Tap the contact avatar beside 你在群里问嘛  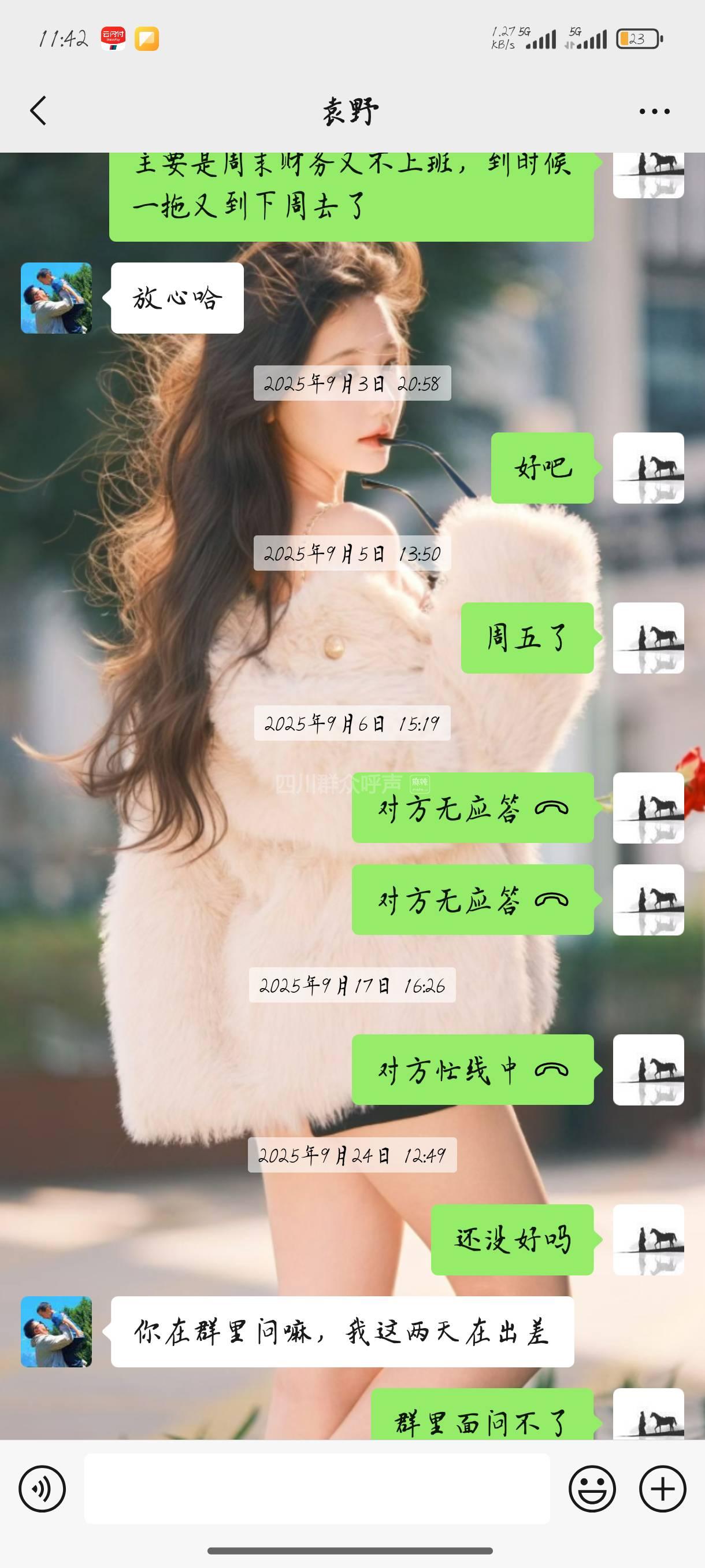(56, 1332)
